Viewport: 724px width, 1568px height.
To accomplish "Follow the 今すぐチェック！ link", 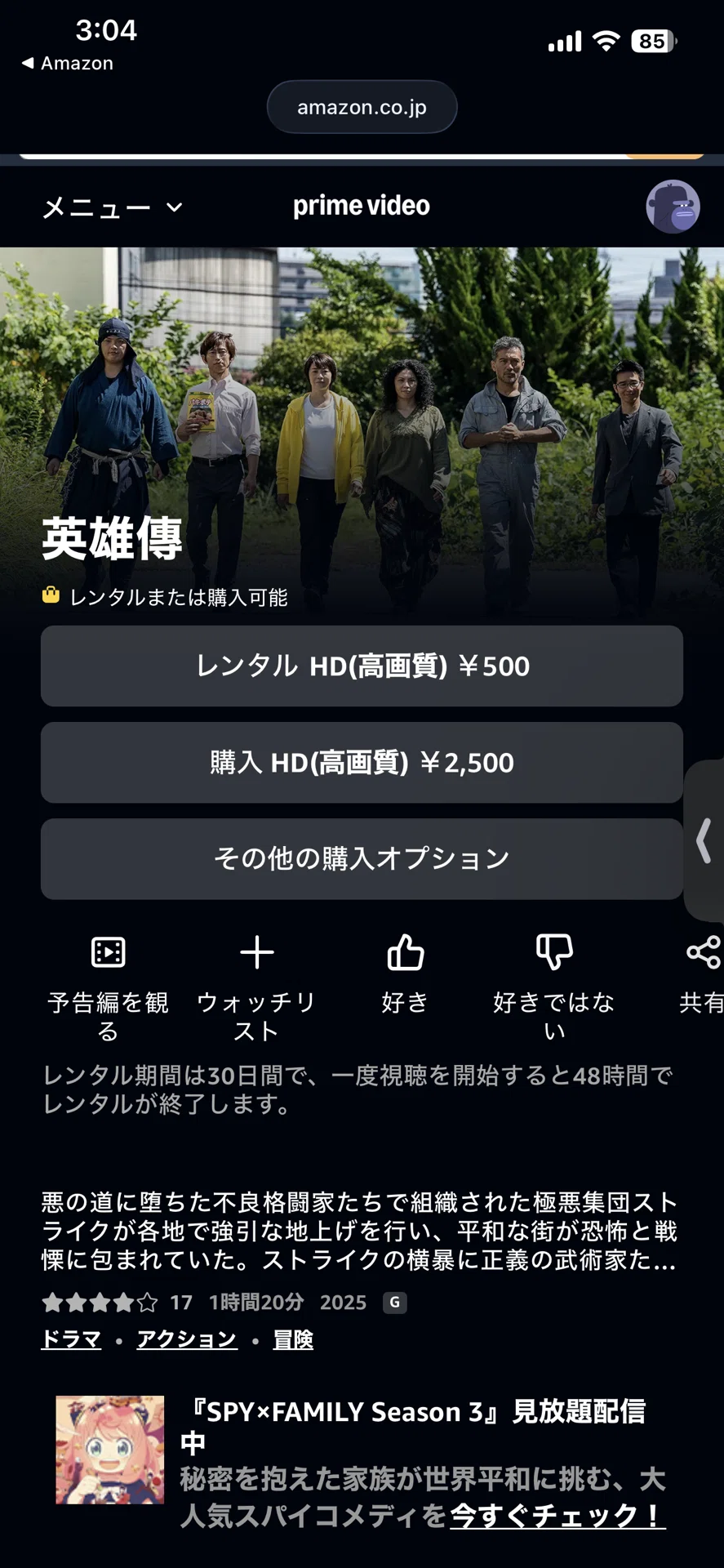I will (x=557, y=1516).
